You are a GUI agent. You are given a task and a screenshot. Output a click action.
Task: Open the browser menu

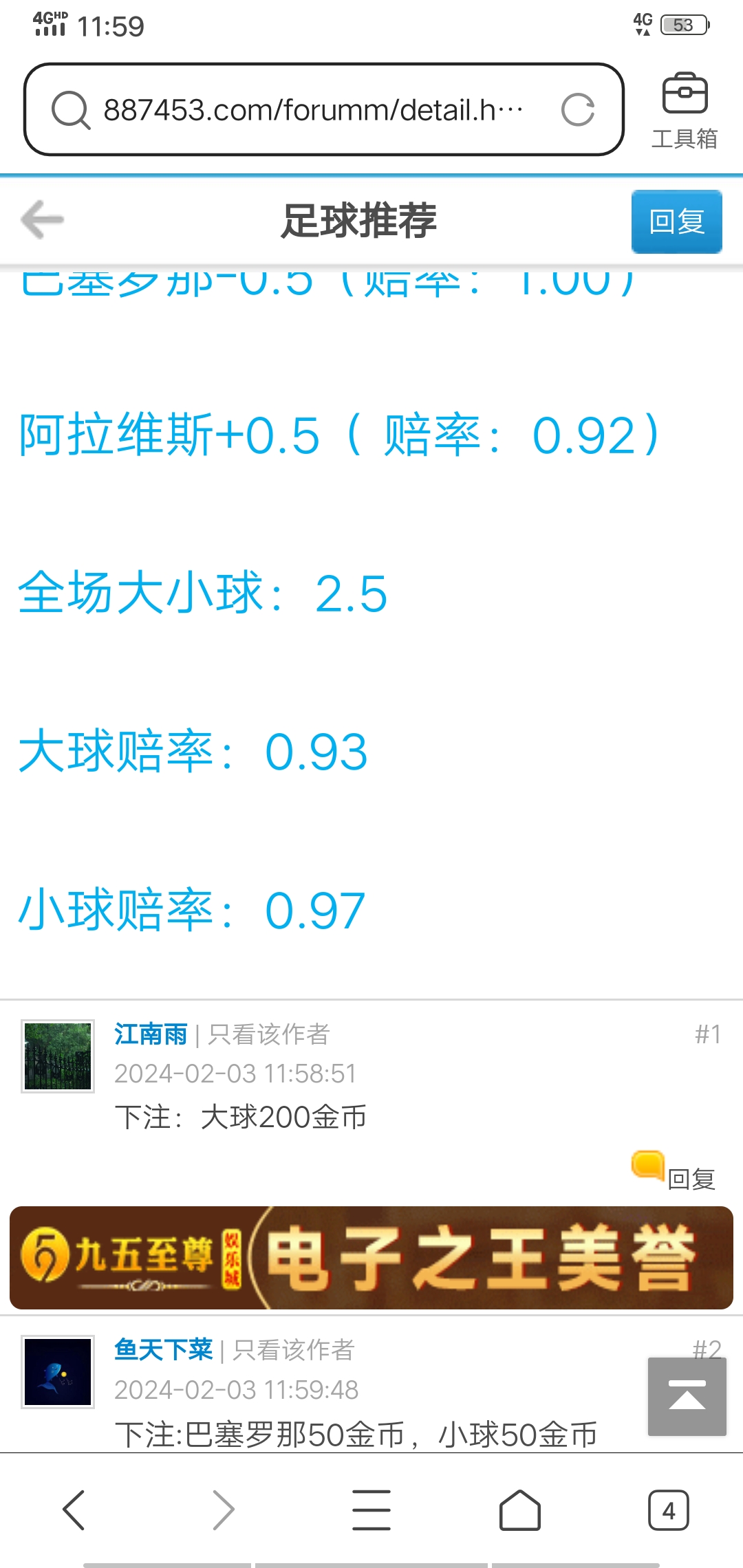tap(371, 1510)
